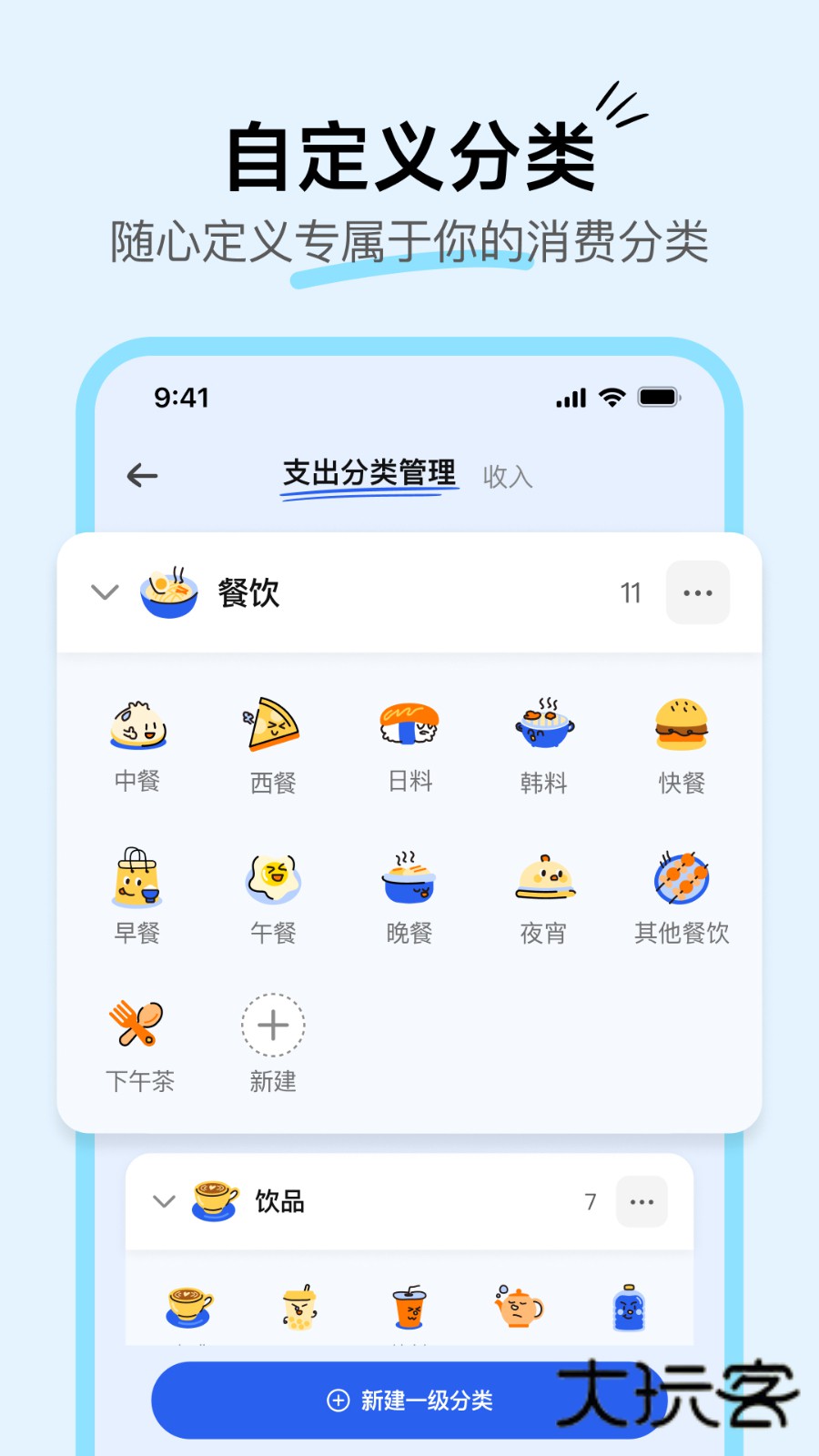Select the 早餐 breakfast bag icon
Image resolution: width=819 pixels, height=1456 pixels.
click(x=137, y=875)
